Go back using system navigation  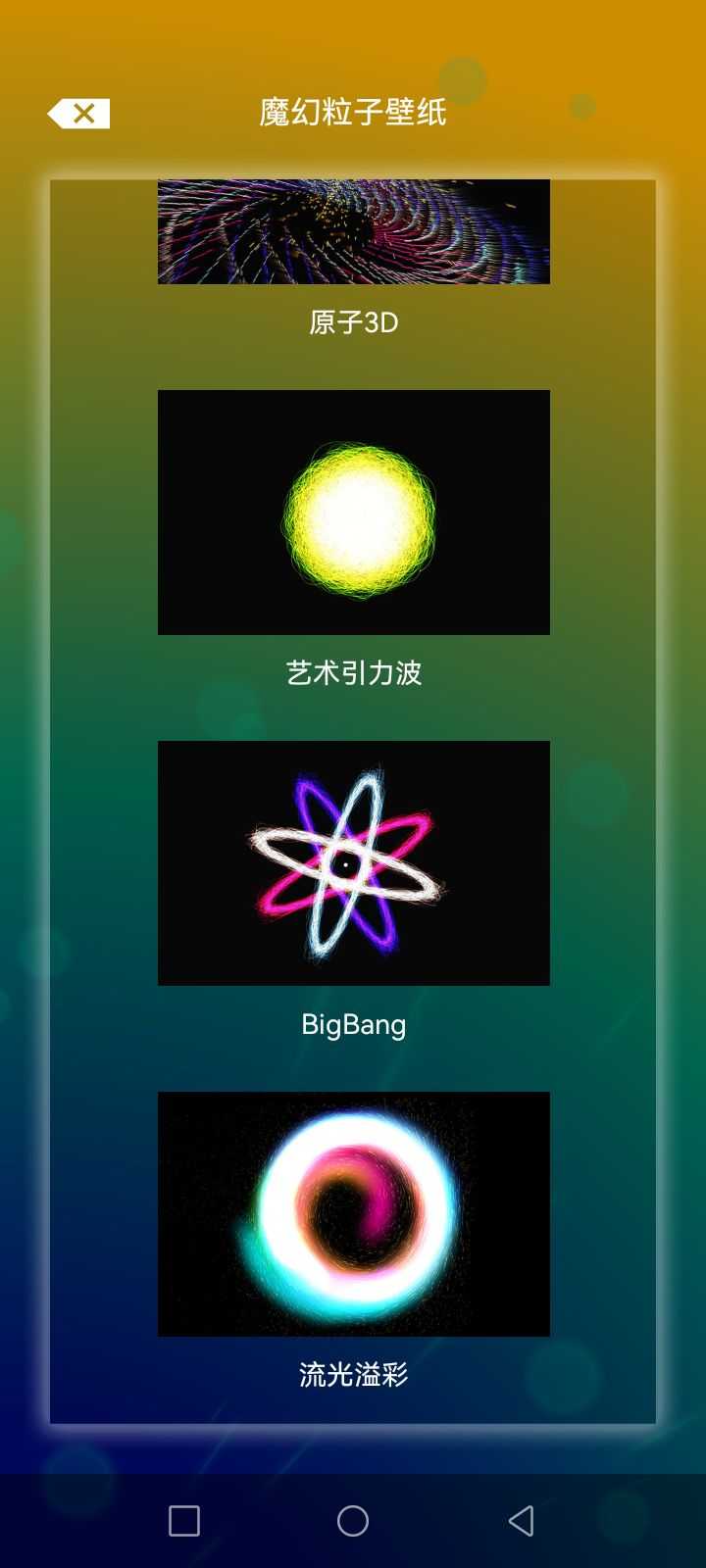[521, 1521]
